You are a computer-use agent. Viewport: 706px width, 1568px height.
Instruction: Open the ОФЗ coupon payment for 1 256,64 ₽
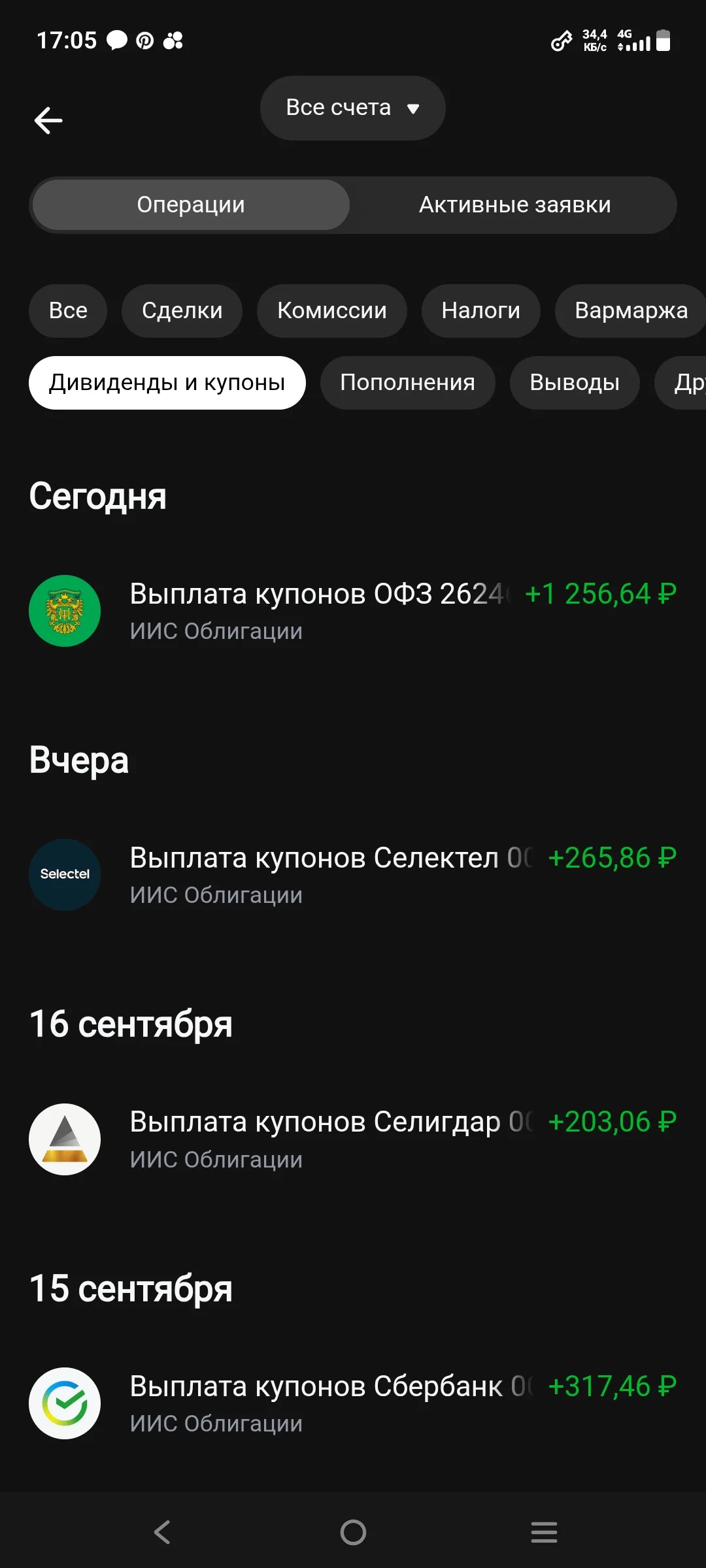click(353, 611)
